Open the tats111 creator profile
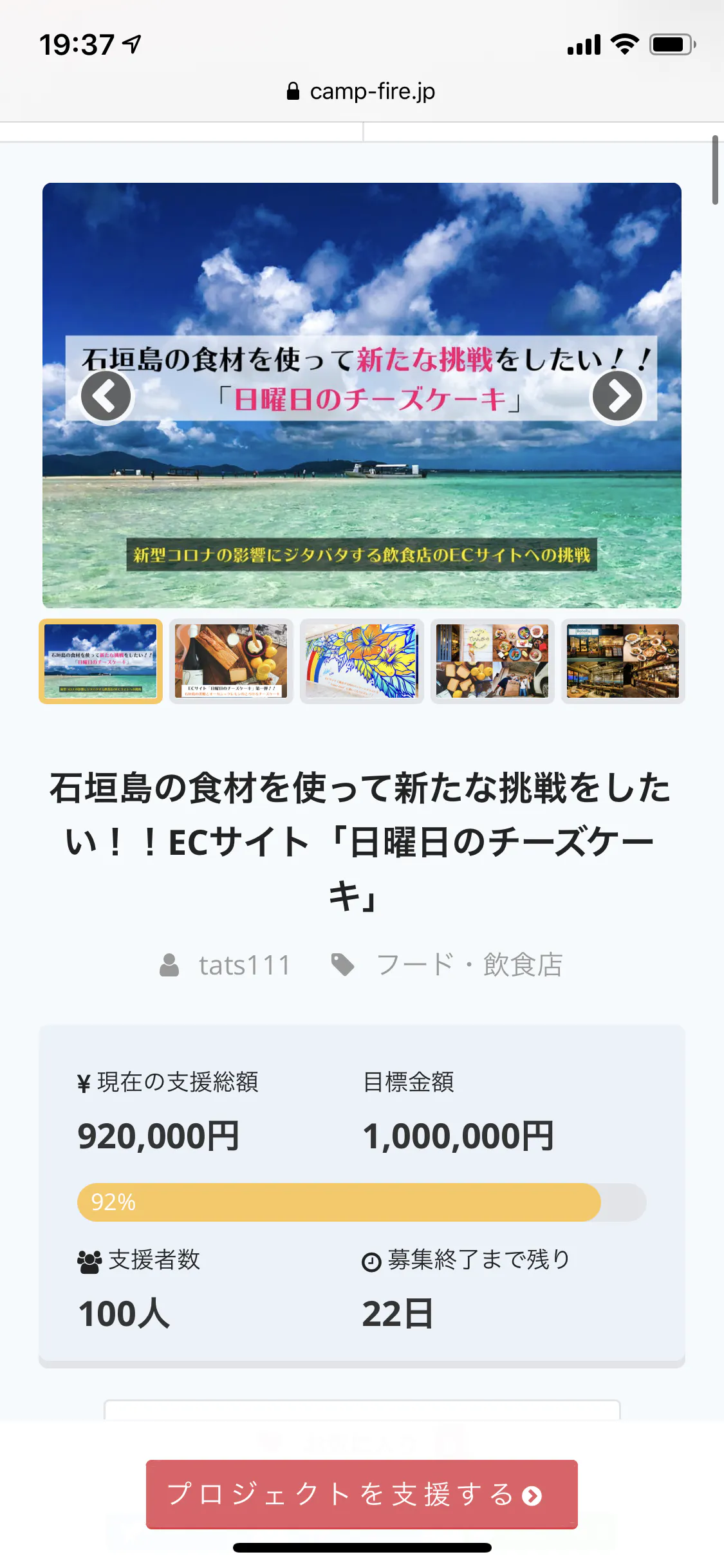Screen dimensions: 724x1568 pos(244,965)
